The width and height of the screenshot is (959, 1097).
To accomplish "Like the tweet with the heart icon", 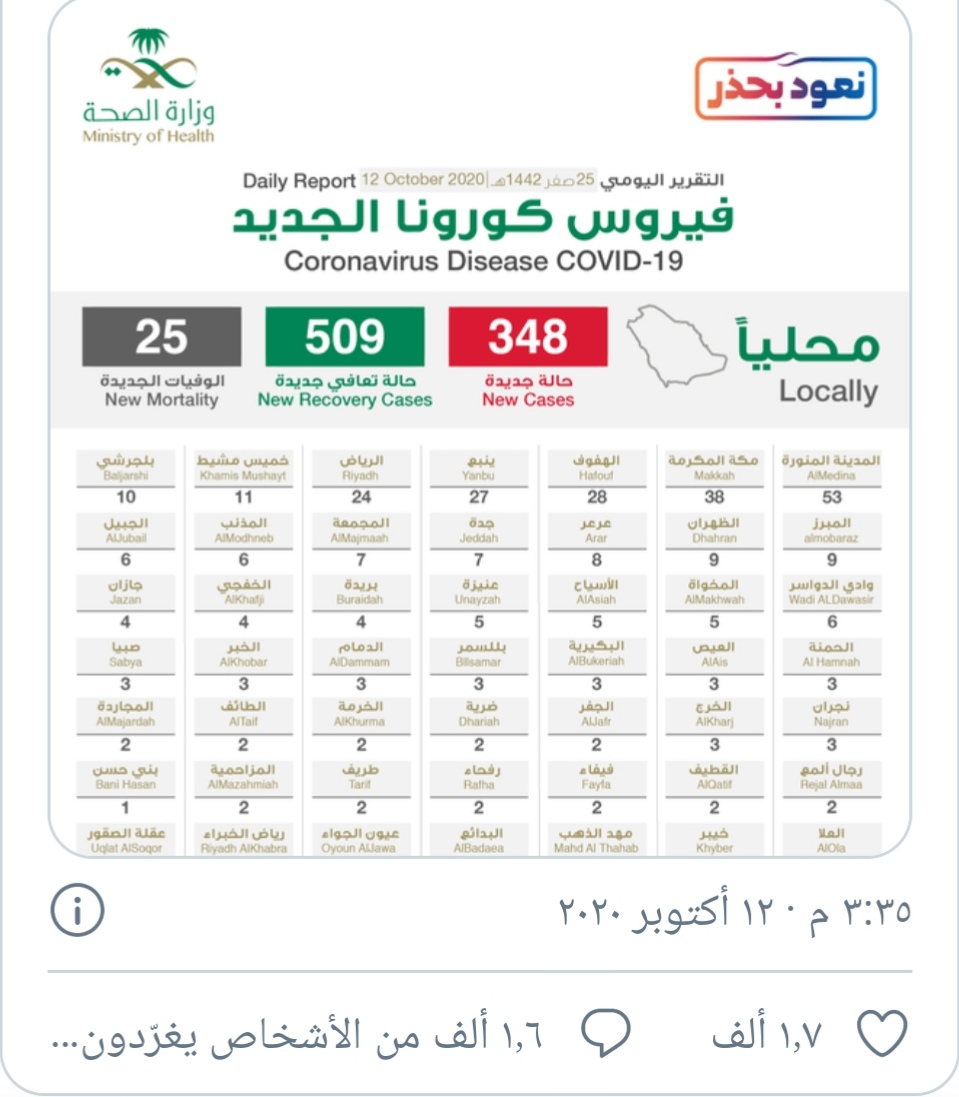I will [882, 1033].
